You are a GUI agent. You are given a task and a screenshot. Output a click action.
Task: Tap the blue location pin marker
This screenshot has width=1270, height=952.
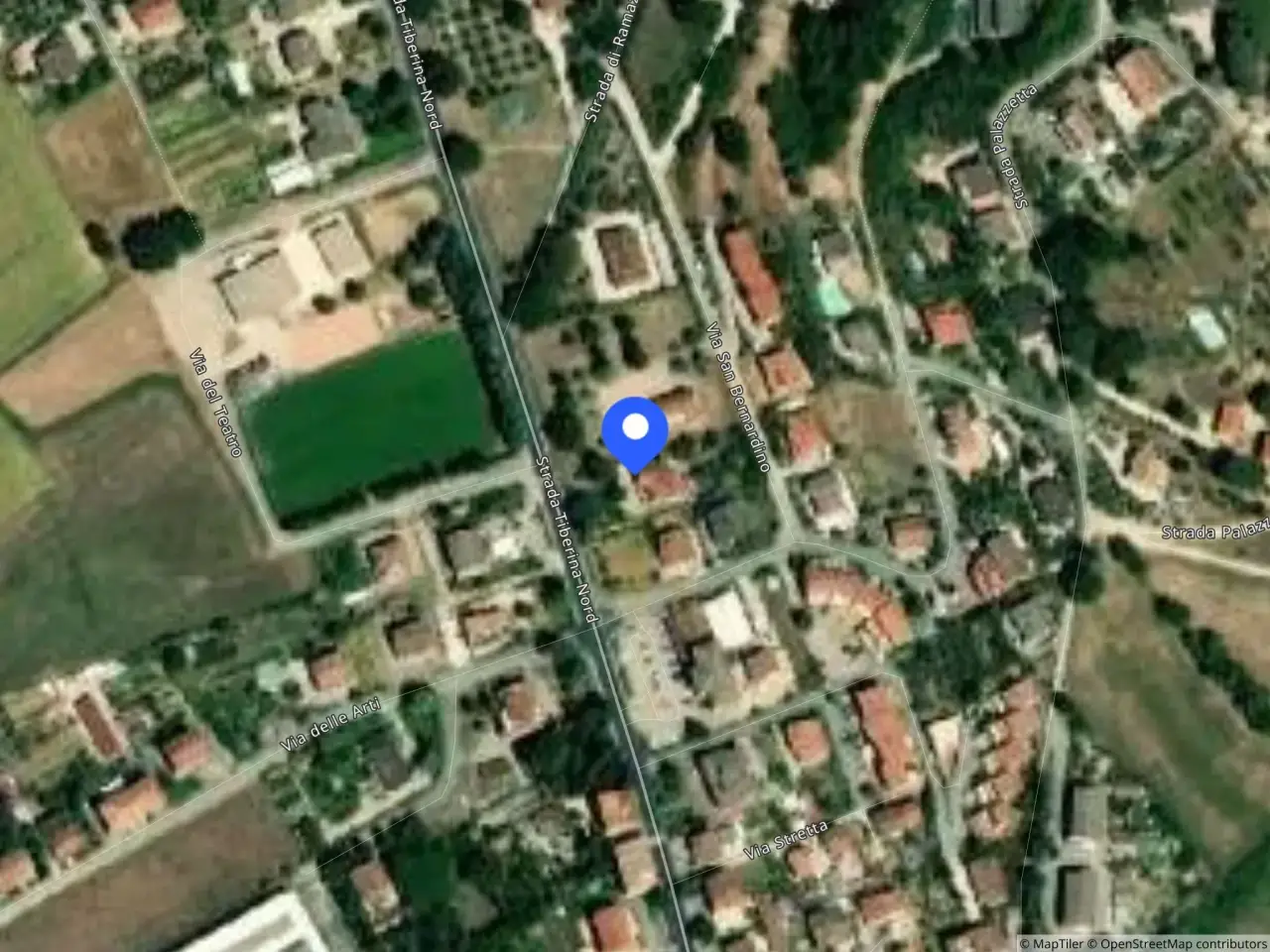click(x=635, y=433)
